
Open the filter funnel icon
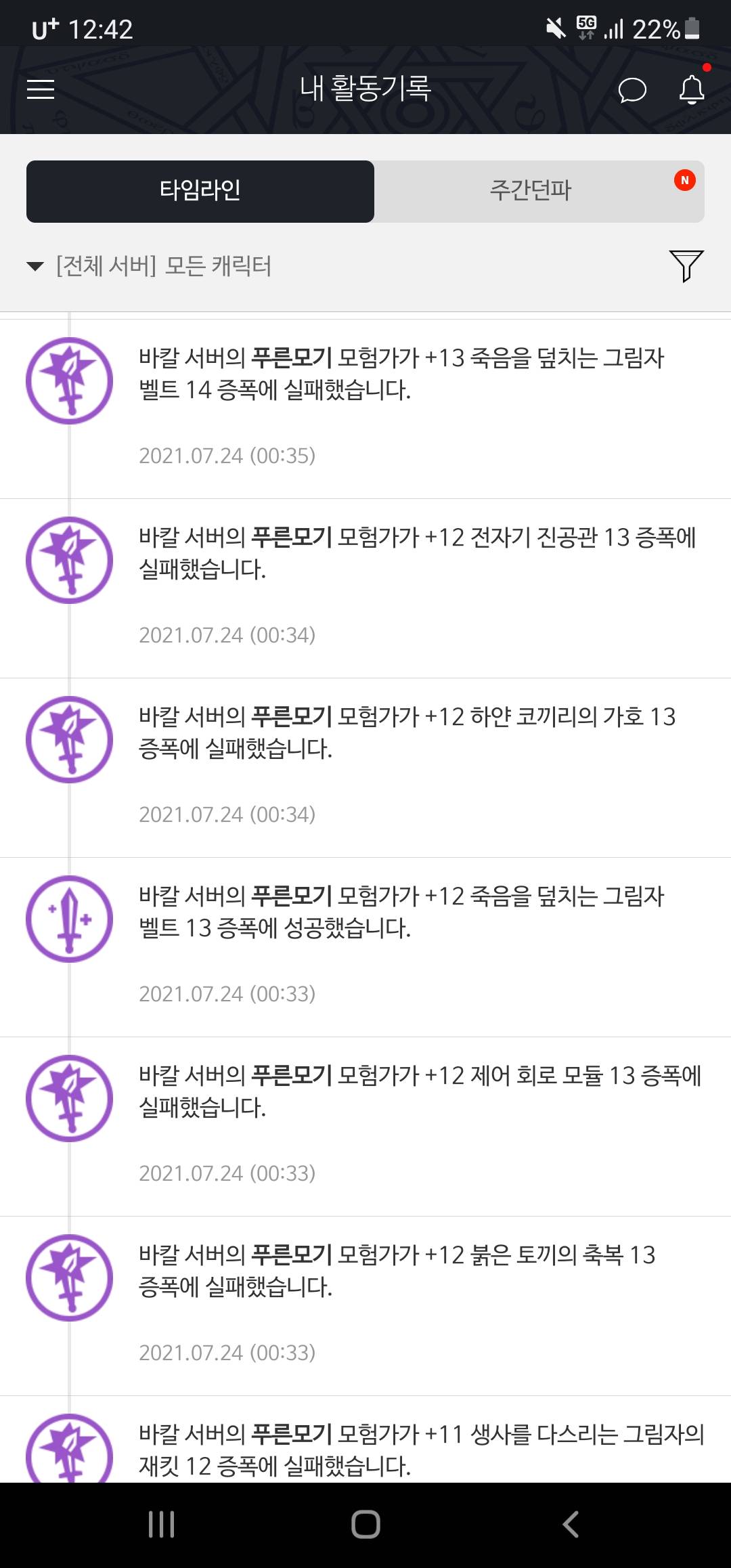686,265
